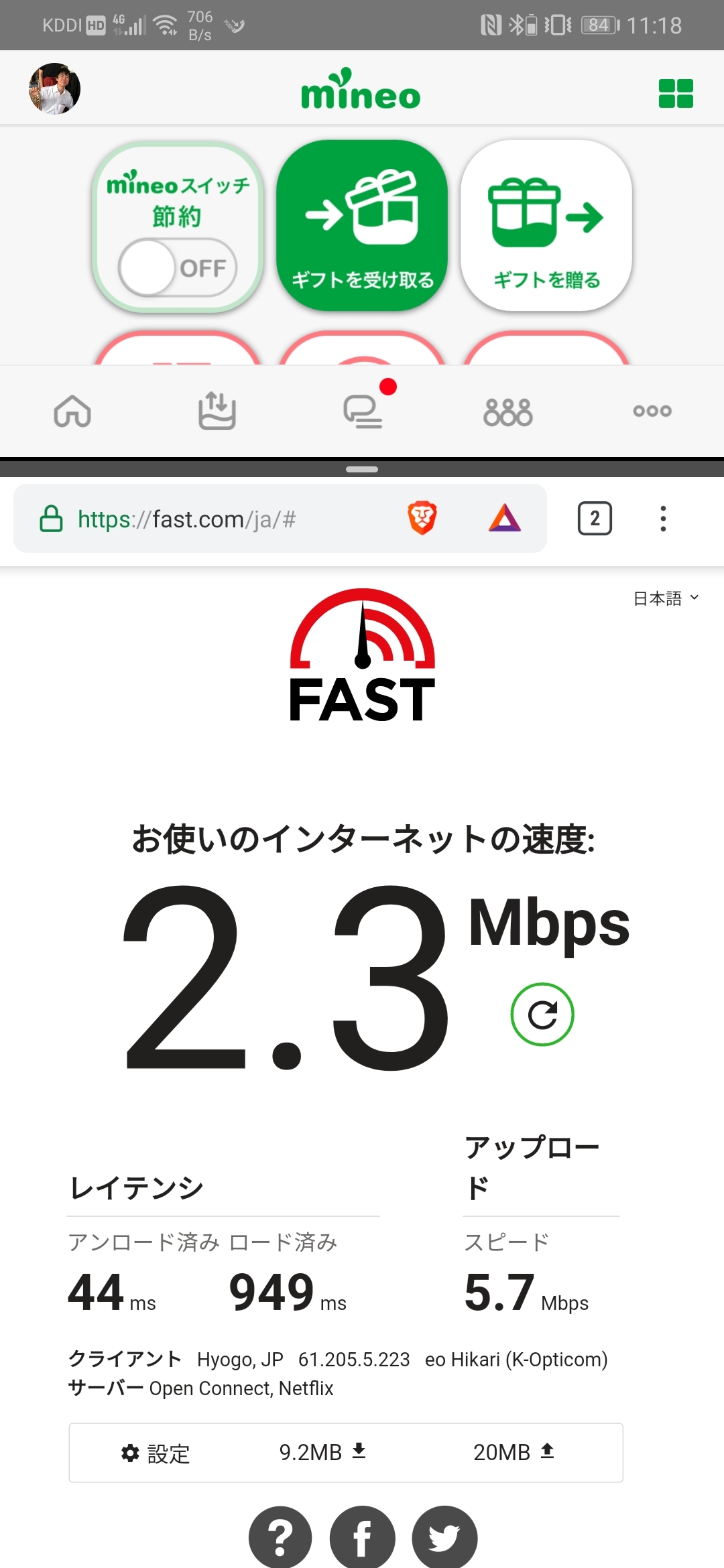
Task: Open the browser three-dot overflow menu
Action: click(x=663, y=519)
